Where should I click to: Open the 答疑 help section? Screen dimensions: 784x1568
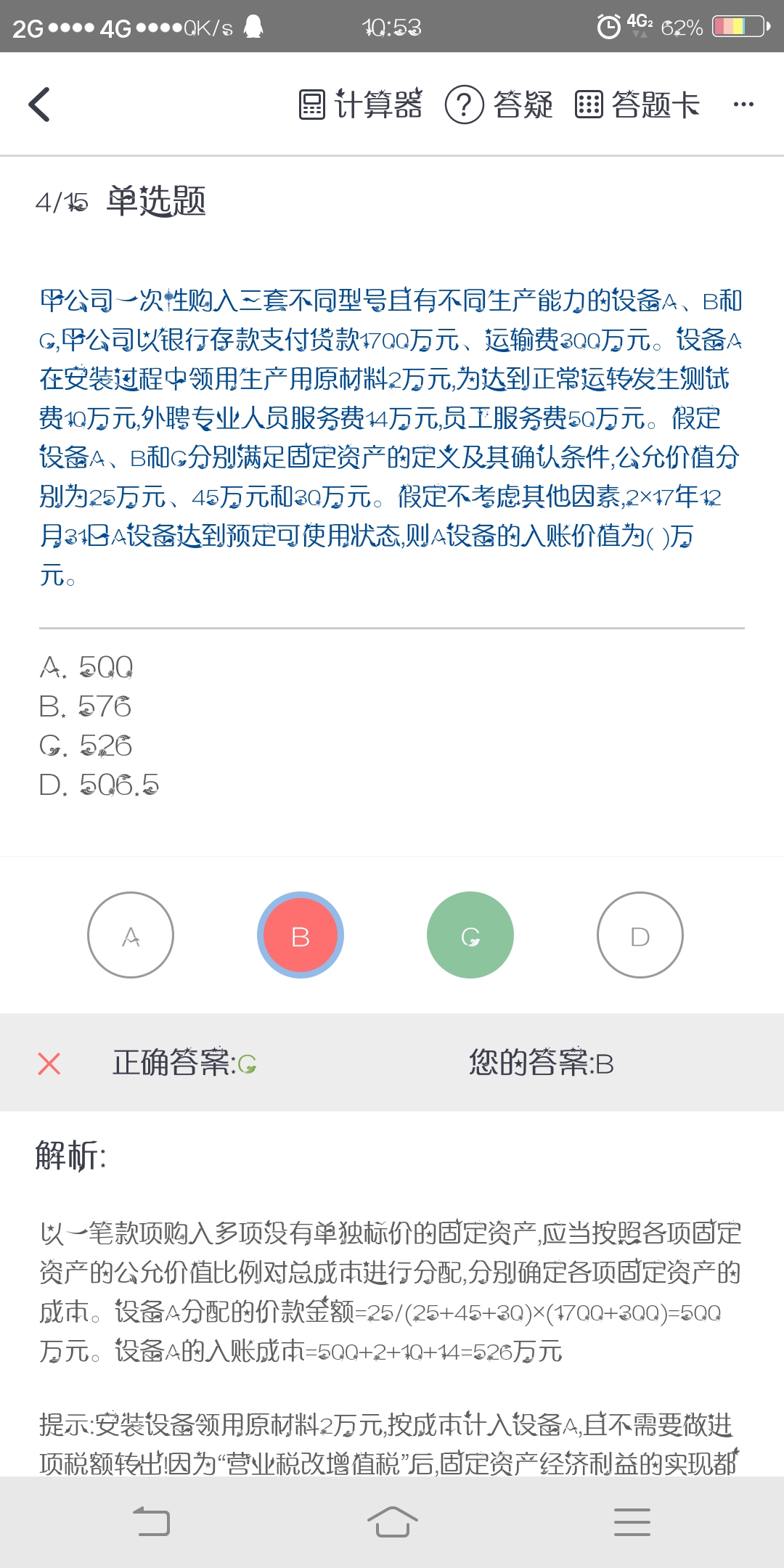click(x=499, y=105)
